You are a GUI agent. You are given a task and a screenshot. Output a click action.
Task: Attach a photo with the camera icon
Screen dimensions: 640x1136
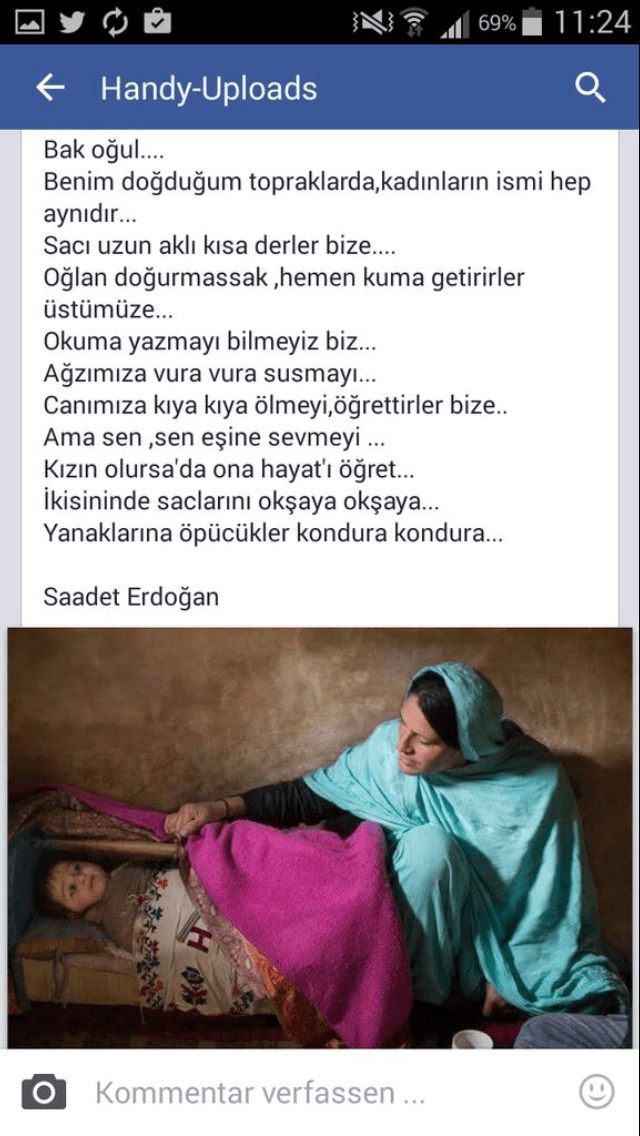click(x=44, y=1093)
